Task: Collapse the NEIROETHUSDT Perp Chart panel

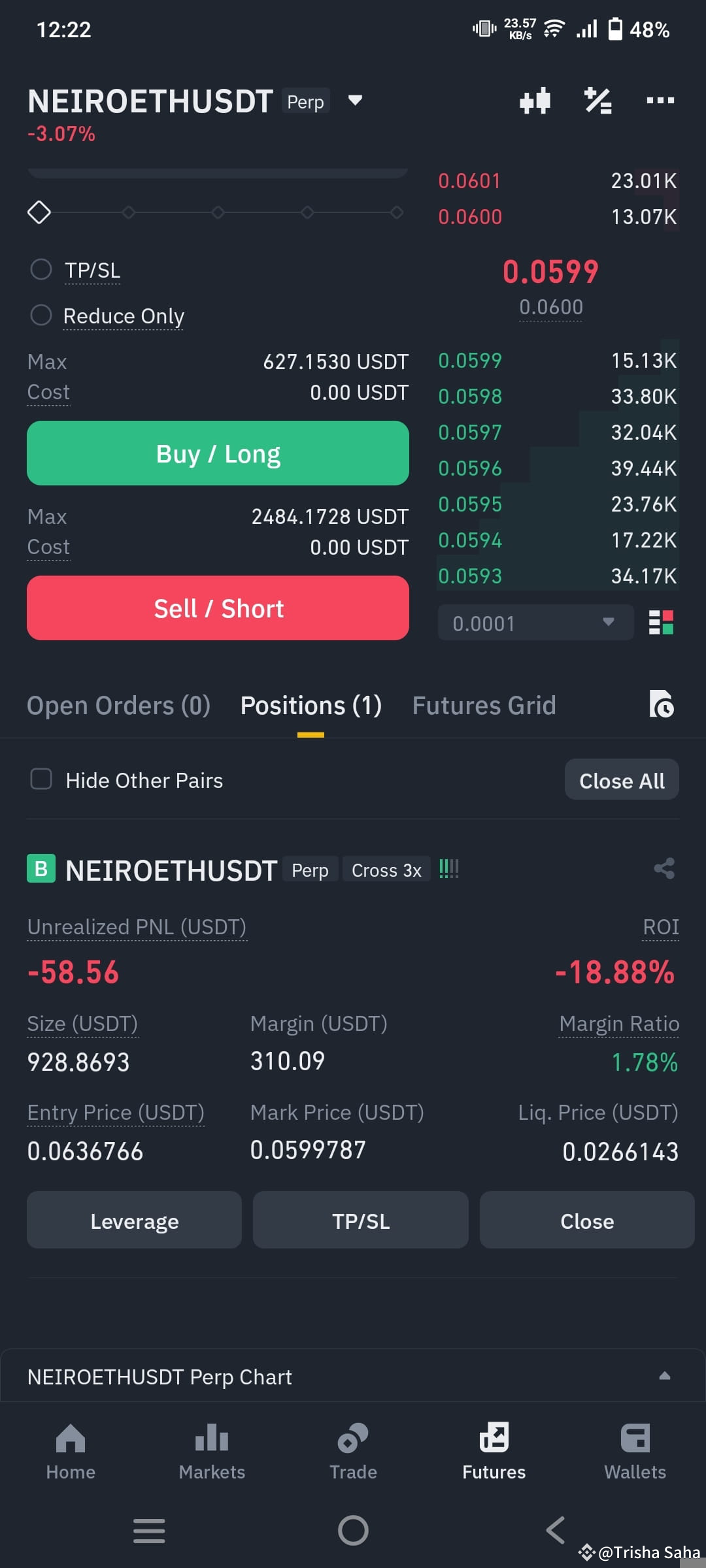Action: coord(665,1376)
